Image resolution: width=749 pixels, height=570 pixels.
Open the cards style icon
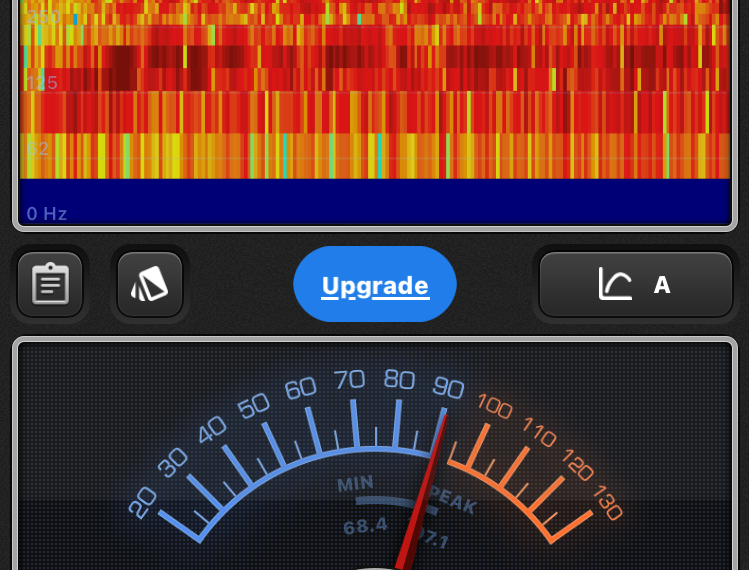pyautogui.click(x=150, y=285)
